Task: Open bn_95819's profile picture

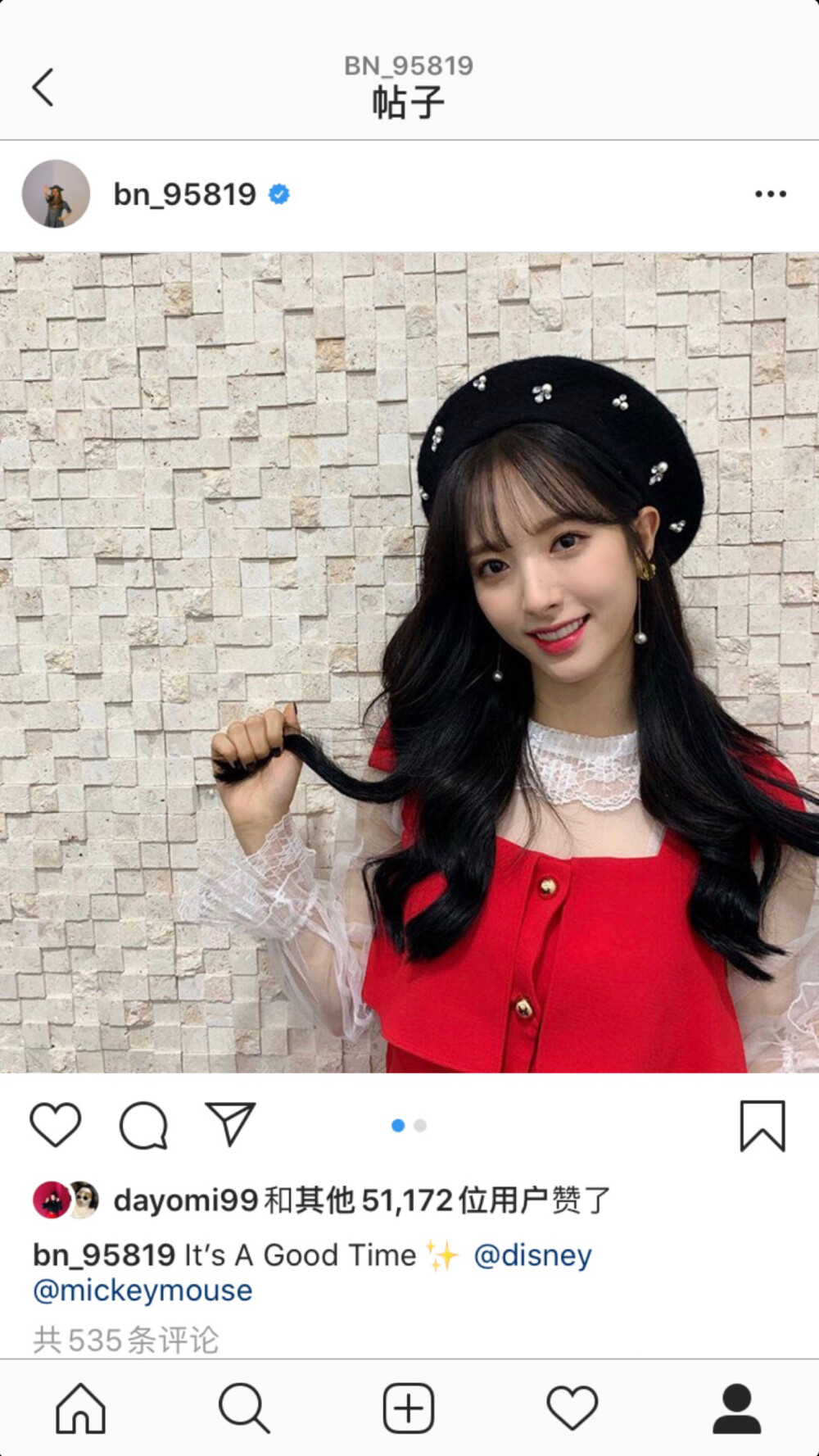Action: point(56,194)
